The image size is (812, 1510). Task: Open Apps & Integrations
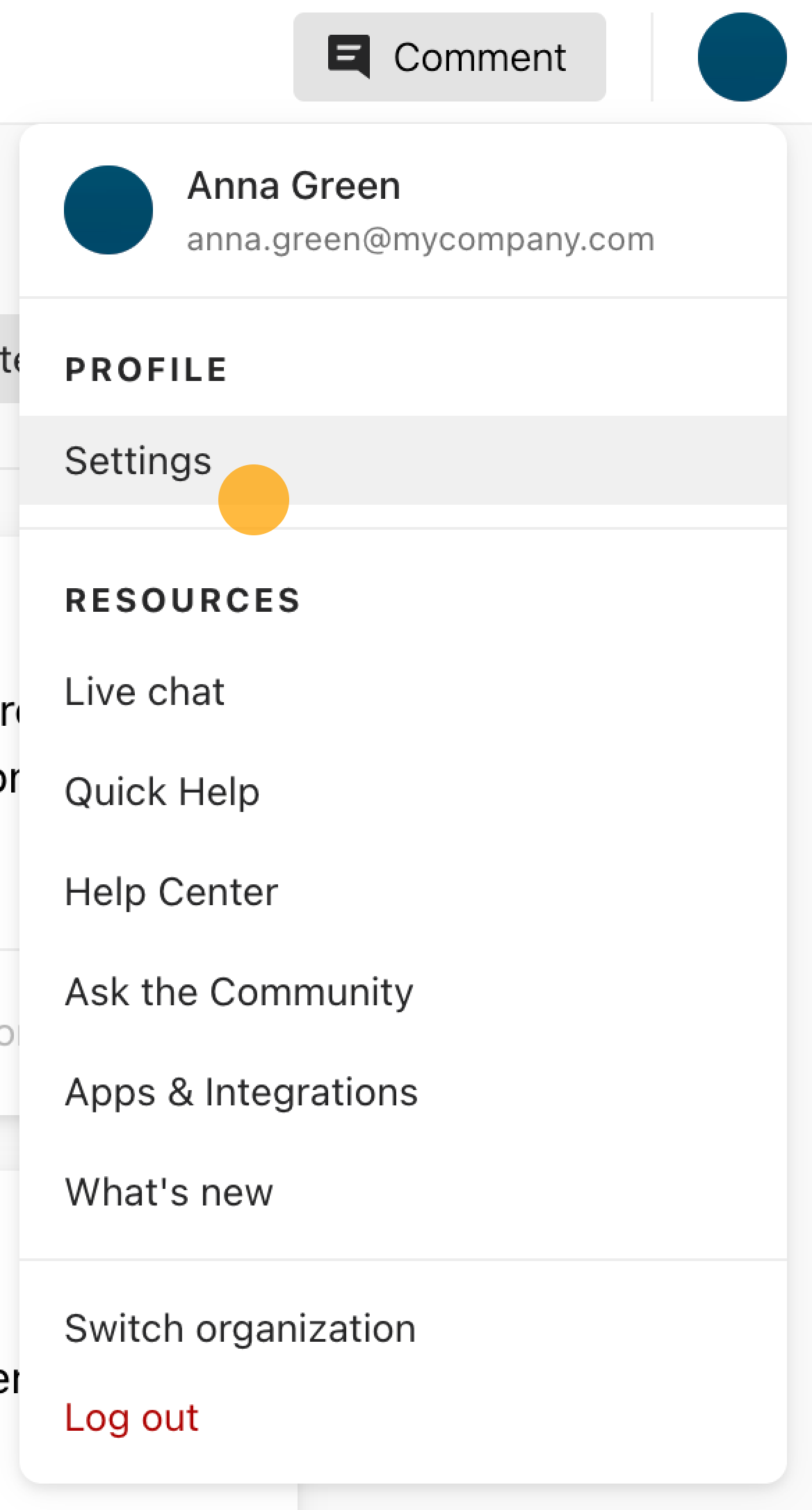pyautogui.click(x=241, y=1091)
